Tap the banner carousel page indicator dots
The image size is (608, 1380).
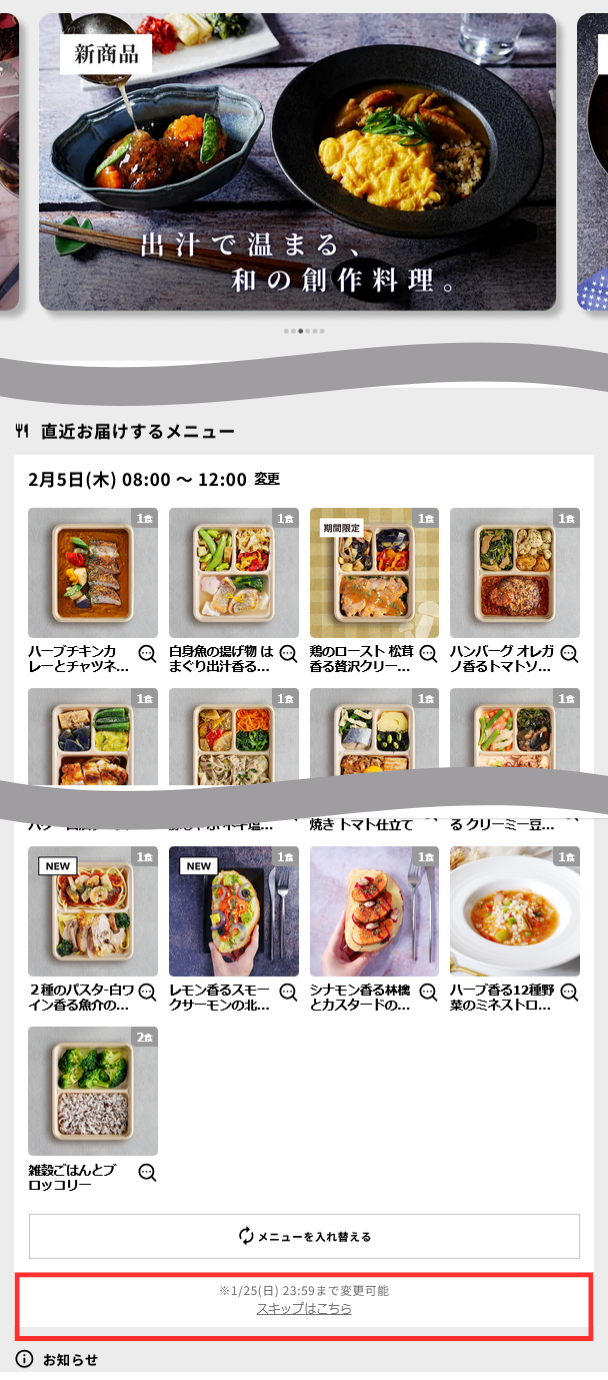point(304,331)
